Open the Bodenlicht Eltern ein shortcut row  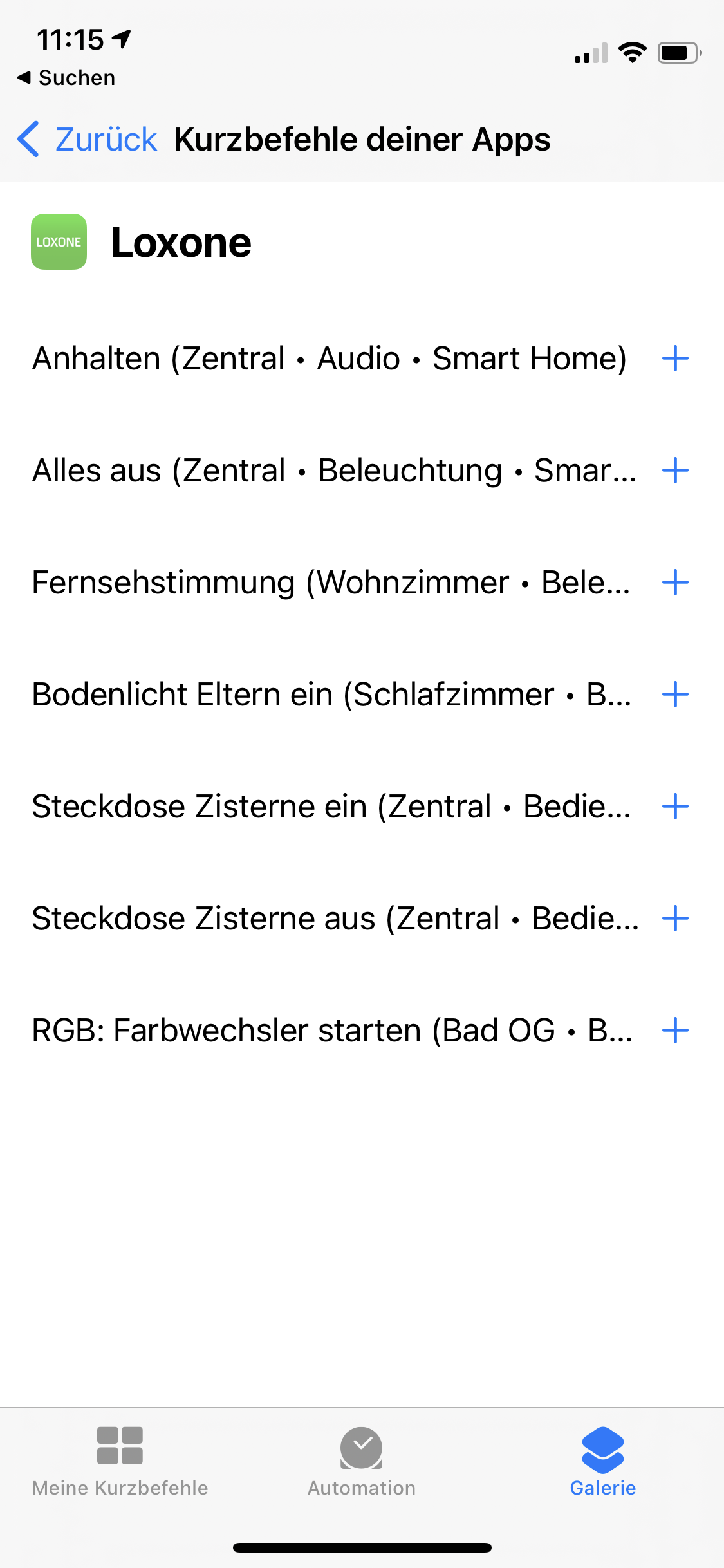[331, 695]
